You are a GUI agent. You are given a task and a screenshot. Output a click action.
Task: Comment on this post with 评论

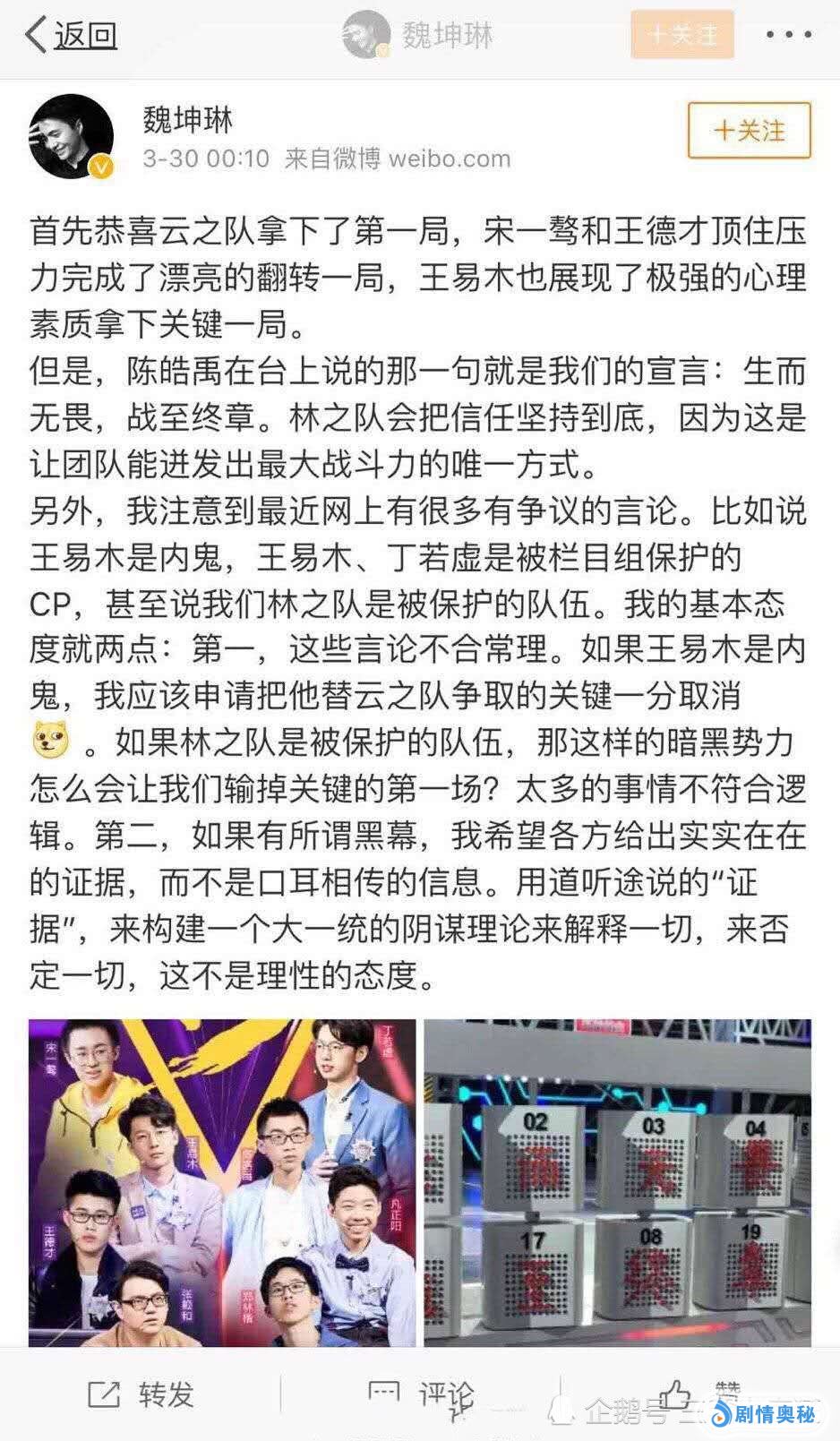[421, 1394]
